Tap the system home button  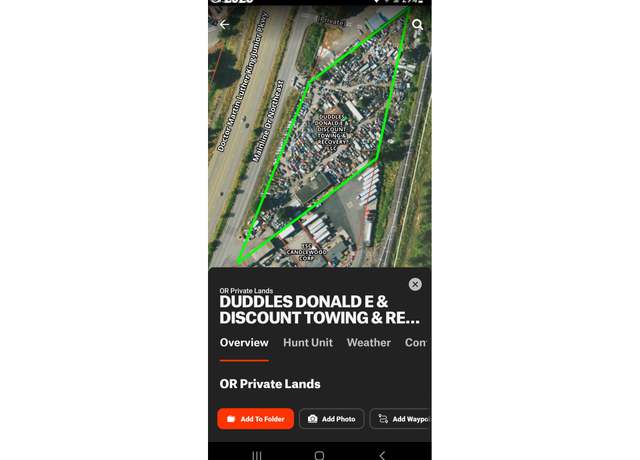[x=319, y=455]
